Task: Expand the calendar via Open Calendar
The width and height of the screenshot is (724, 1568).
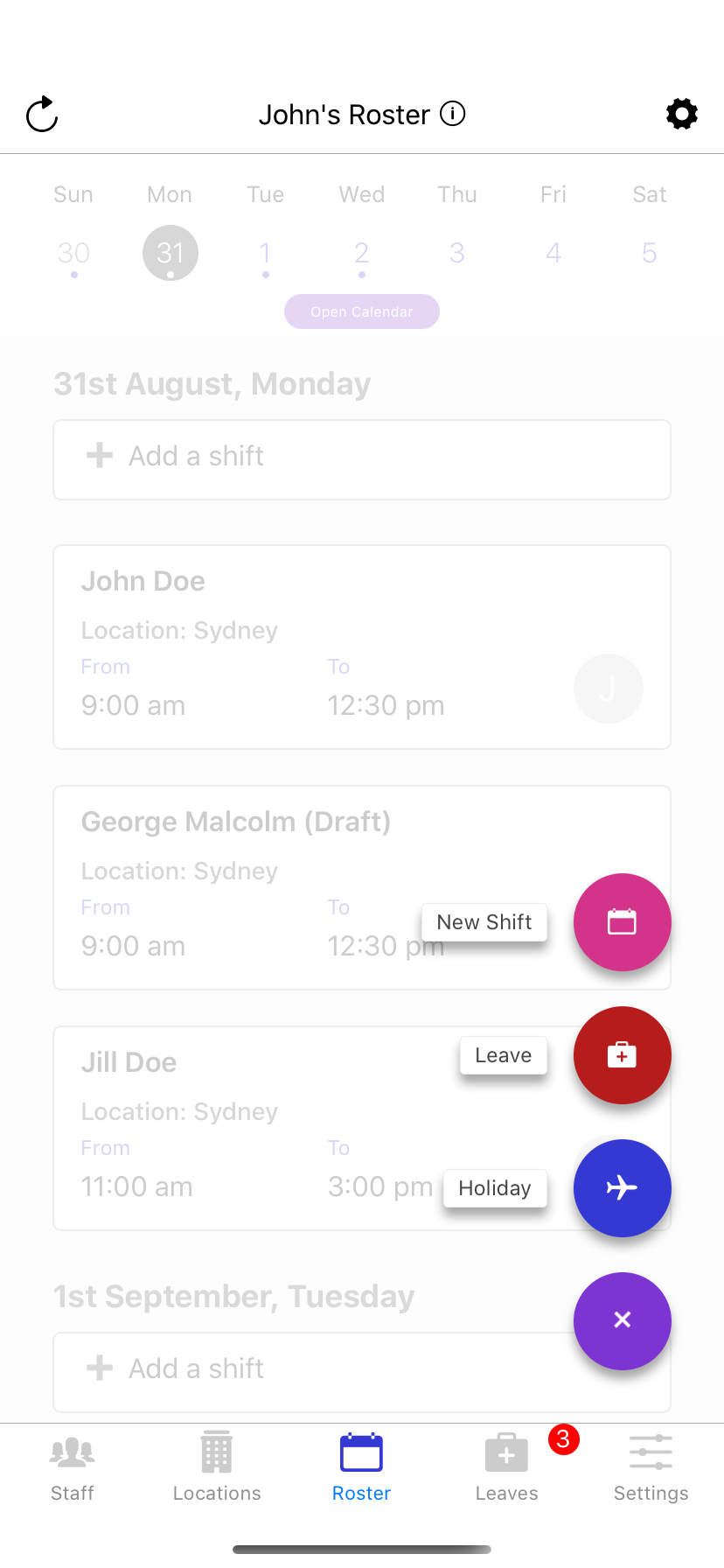Action: pyautogui.click(x=361, y=311)
